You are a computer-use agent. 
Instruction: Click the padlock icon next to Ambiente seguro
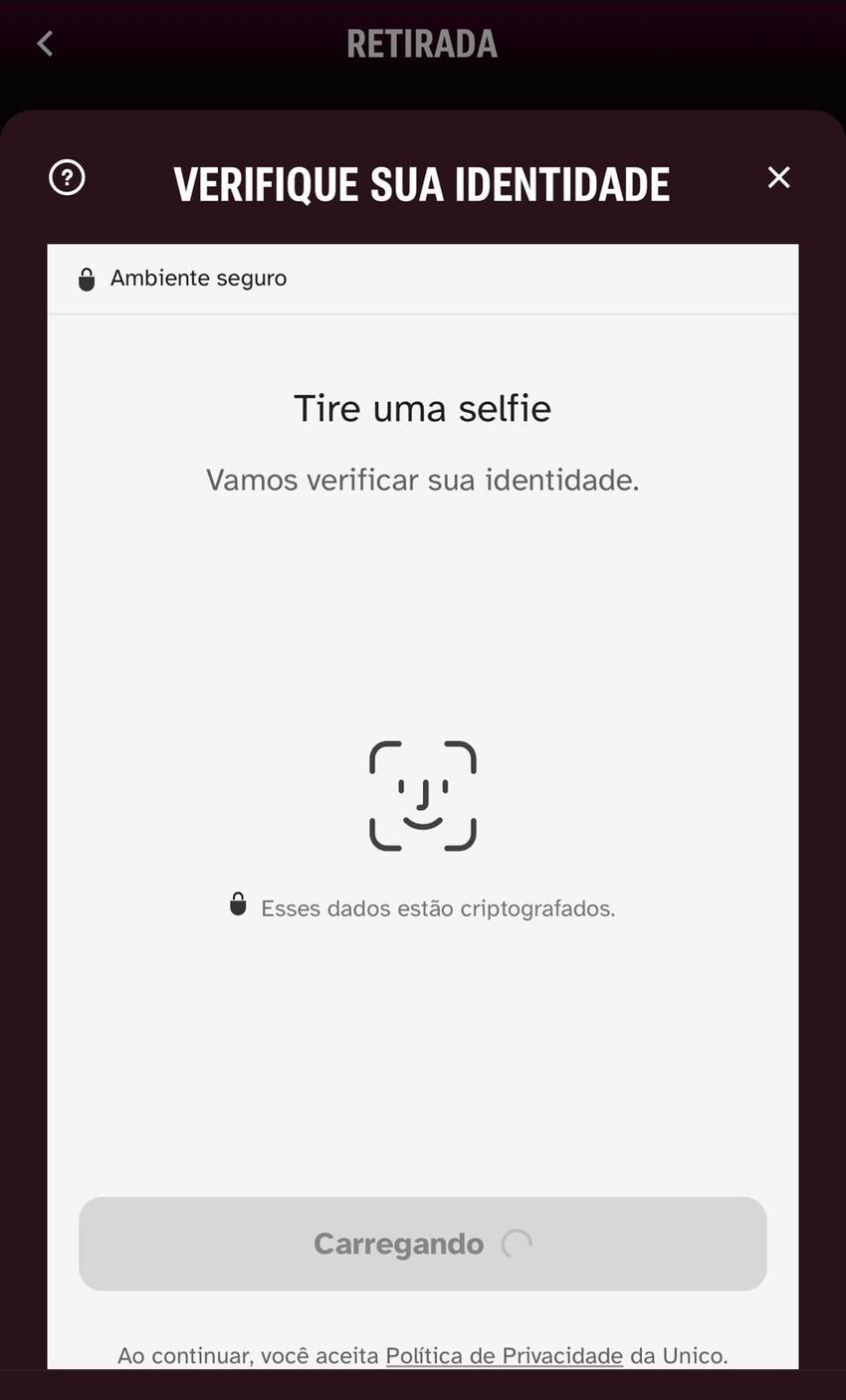tap(87, 279)
